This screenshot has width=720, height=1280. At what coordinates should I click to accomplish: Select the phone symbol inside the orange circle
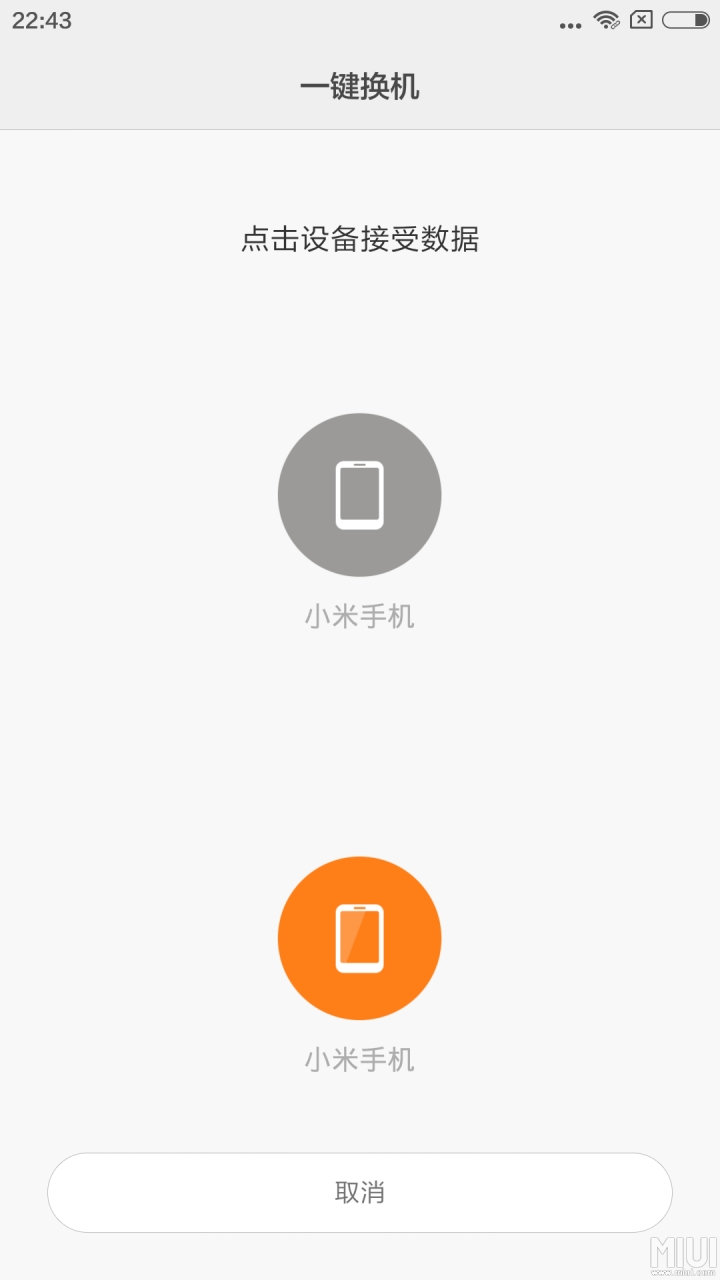tap(359, 937)
